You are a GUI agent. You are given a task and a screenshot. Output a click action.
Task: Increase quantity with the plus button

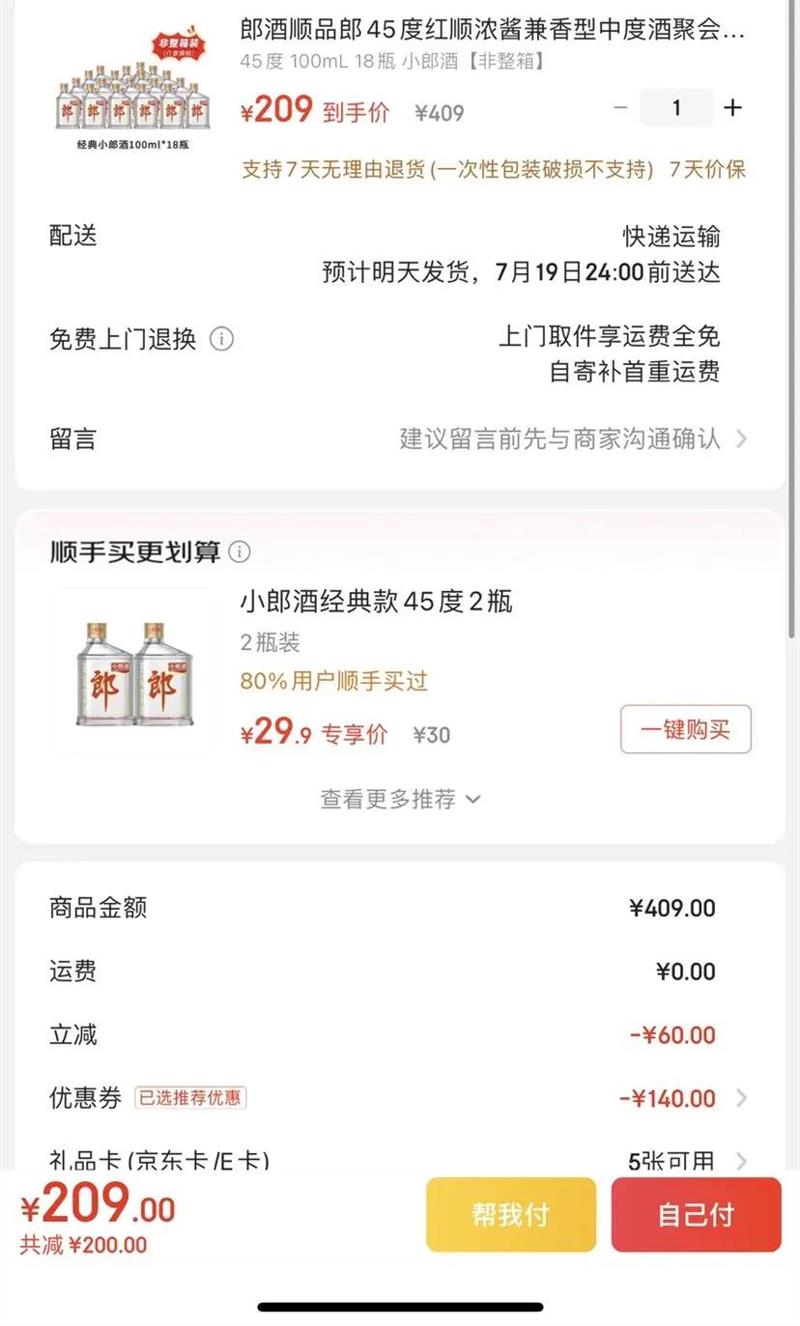tap(733, 108)
